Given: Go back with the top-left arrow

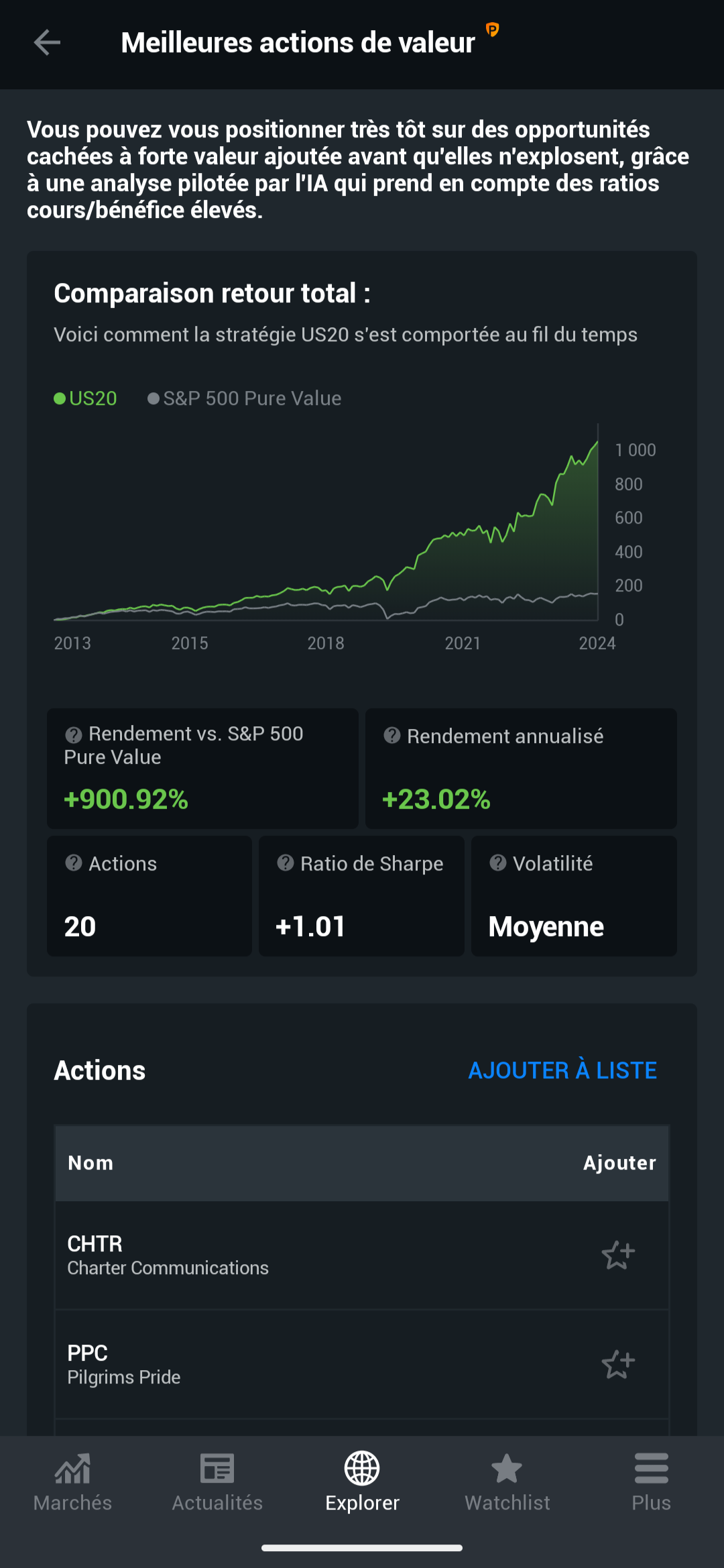Looking at the screenshot, I should [x=47, y=42].
